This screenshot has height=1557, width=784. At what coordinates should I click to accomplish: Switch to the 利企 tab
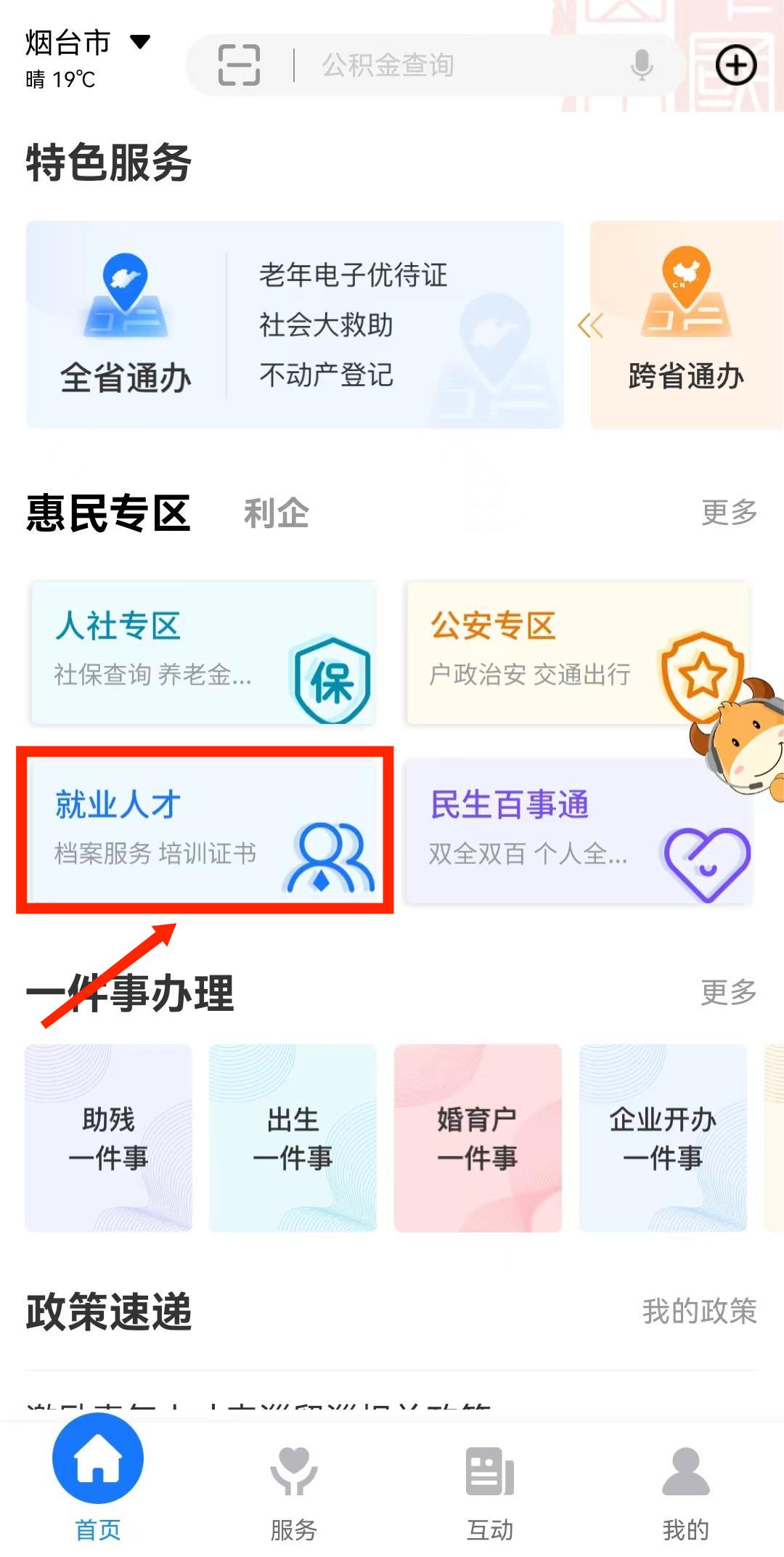pyautogui.click(x=276, y=513)
